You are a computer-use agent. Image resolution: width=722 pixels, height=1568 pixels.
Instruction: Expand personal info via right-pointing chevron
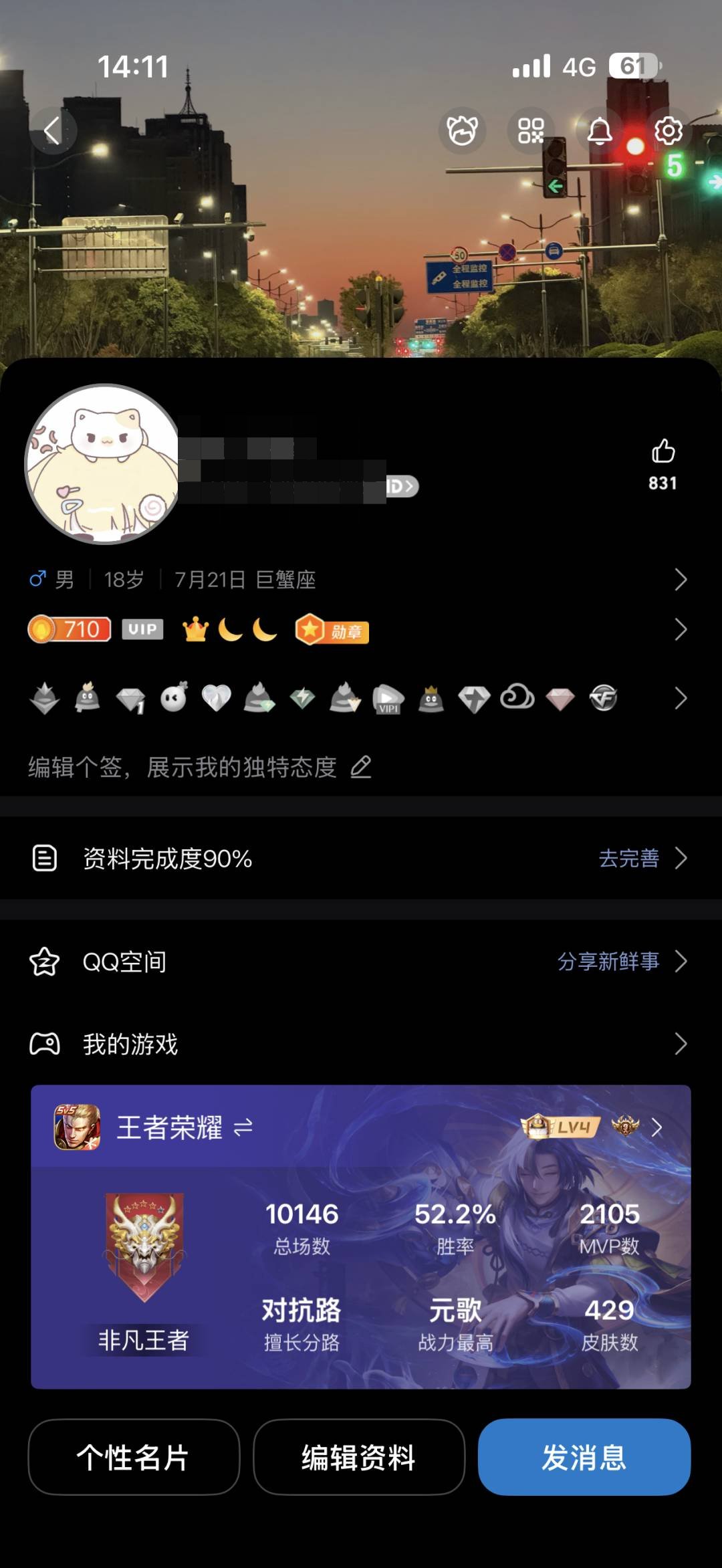tap(679, 579)
